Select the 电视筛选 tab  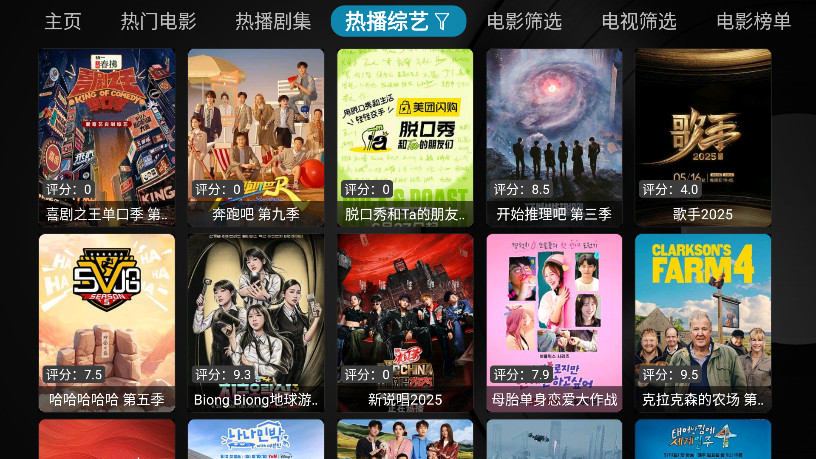pyautogui.click(x=639, y=21)
